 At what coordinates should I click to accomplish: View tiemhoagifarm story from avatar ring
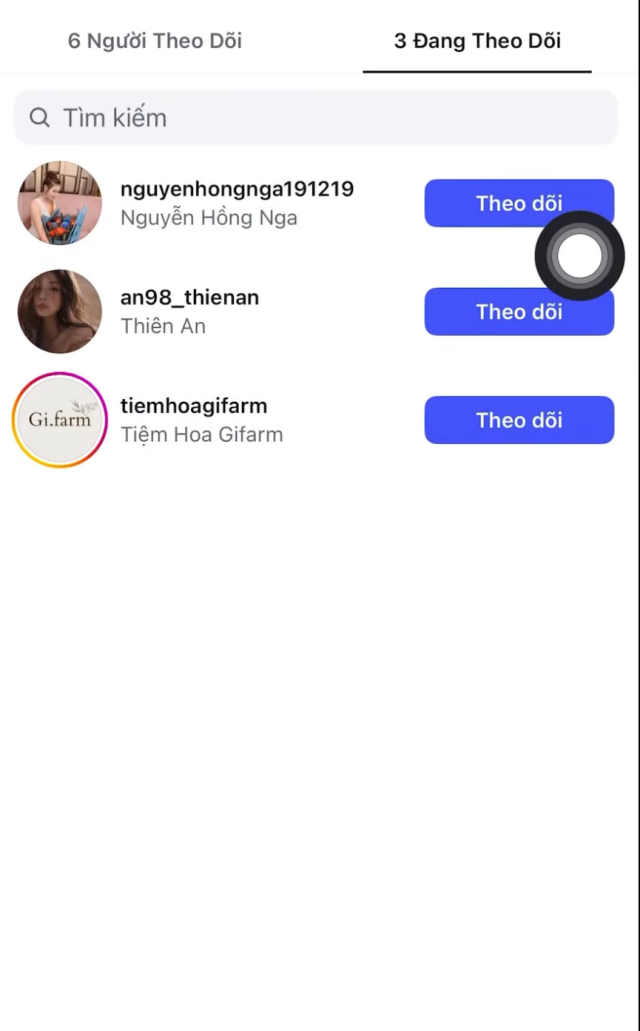[59, 420]
